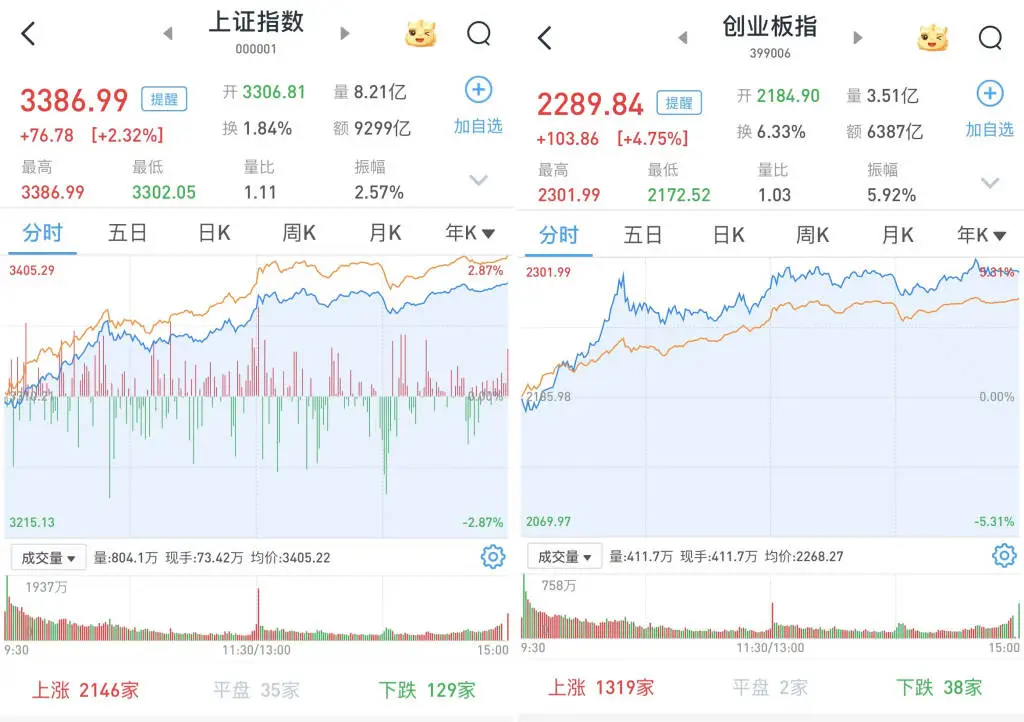Switch 上证指数 chart to 五日

point(127,233)
